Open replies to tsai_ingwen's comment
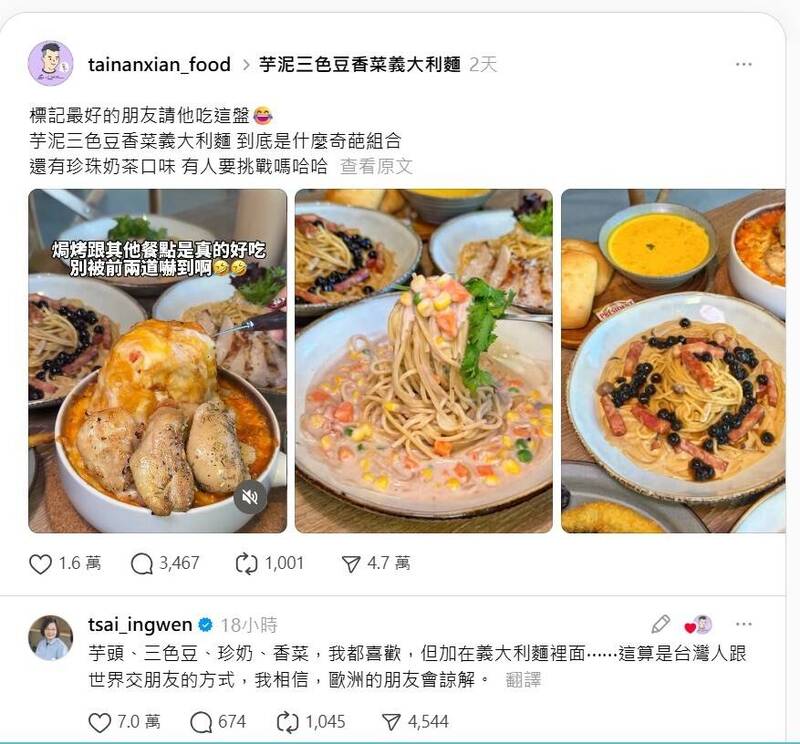 point(201,721)
